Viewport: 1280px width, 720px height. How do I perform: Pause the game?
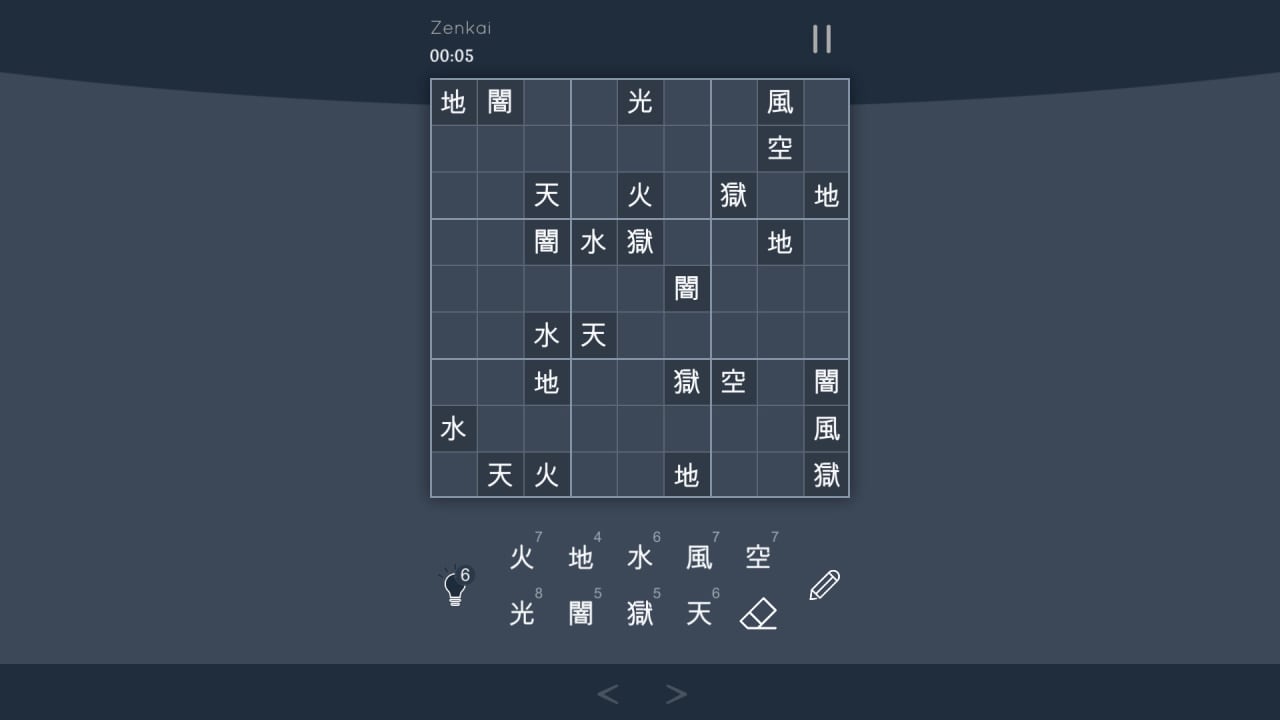tap(821, 39)
